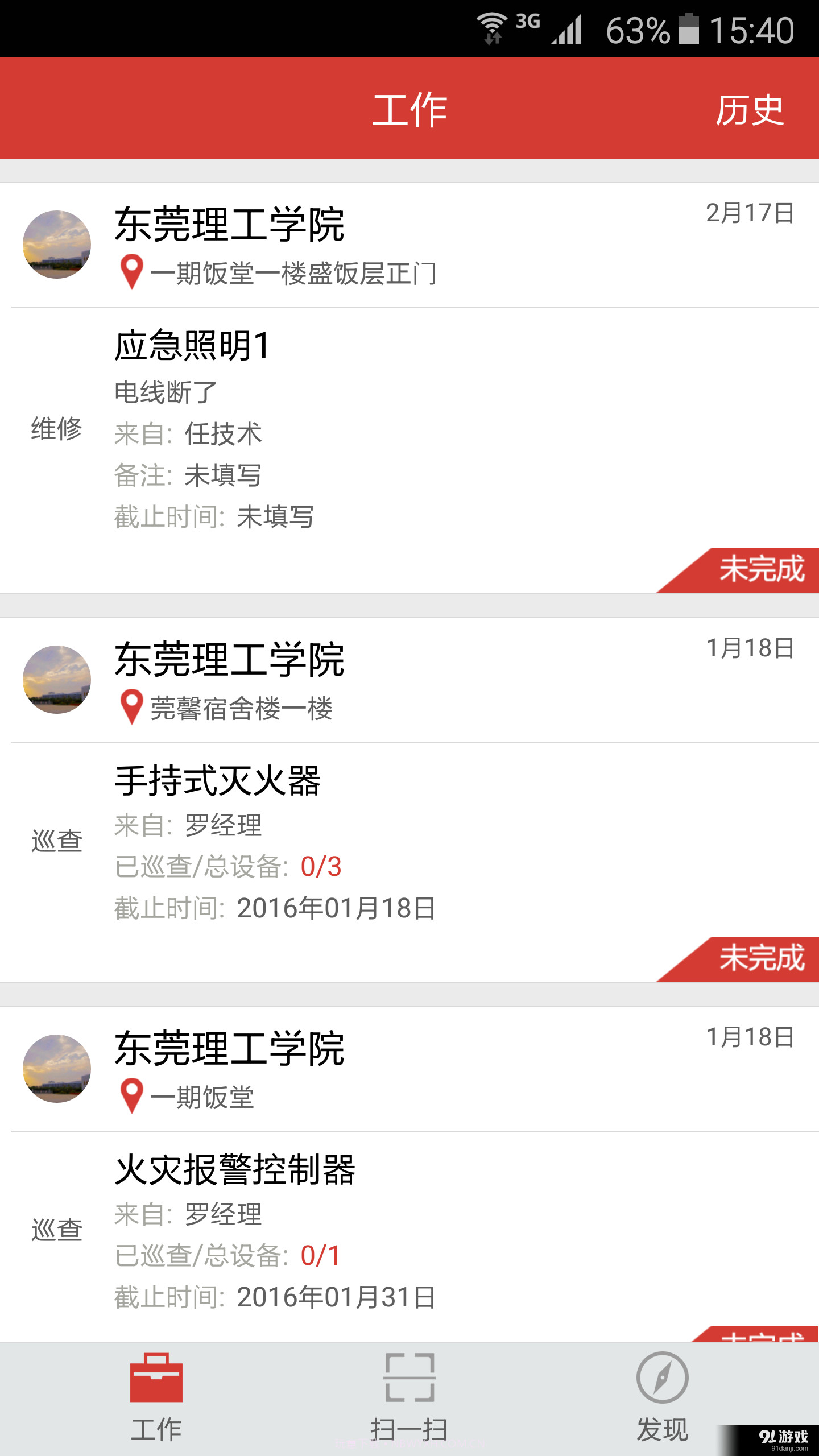Click the 0/3 inspection progress indicator
Image resolution: width=819 pixels, height=1456 pixels.
pyautogui.click(x=321, y=867)
